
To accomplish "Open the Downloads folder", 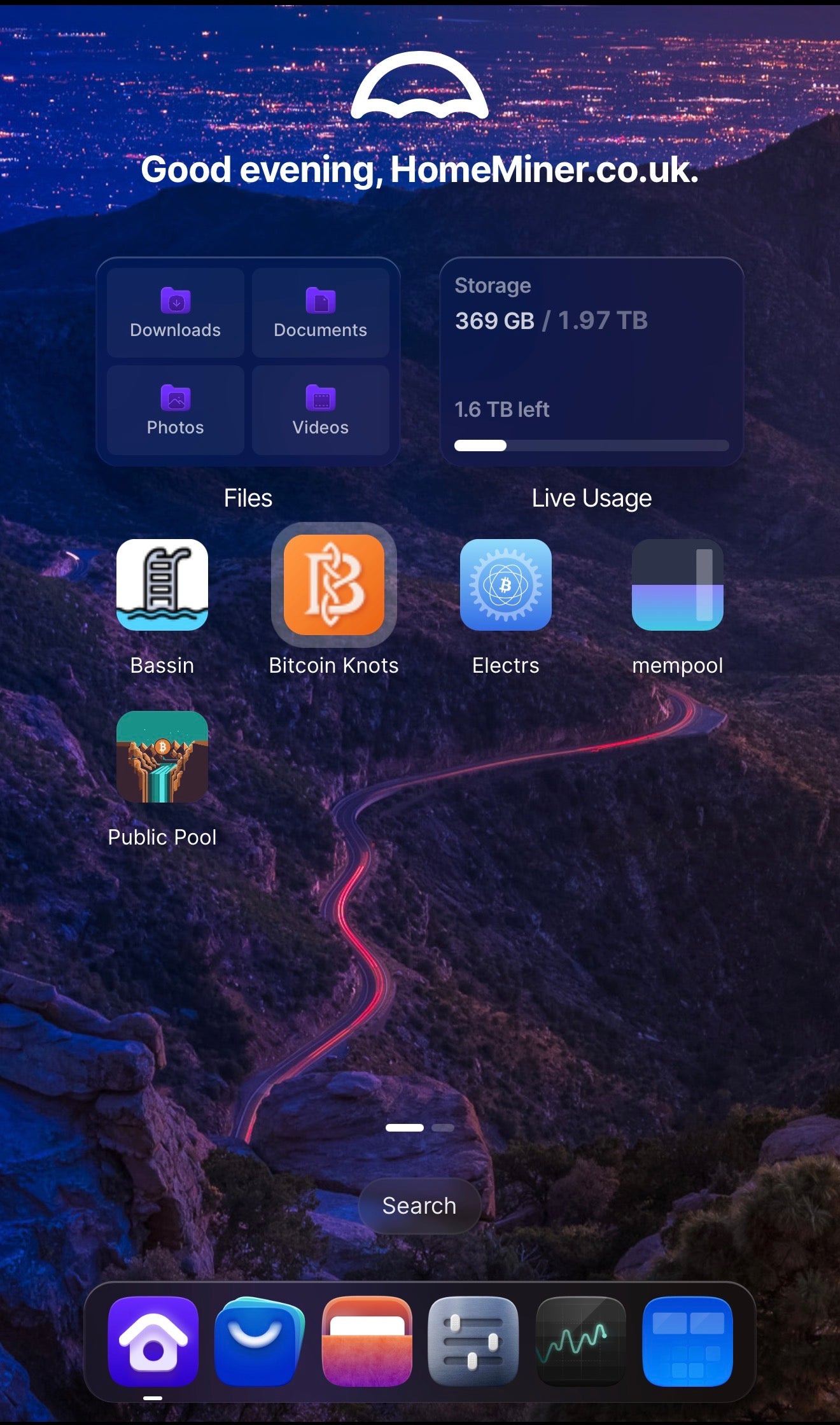I will (175, 312).
